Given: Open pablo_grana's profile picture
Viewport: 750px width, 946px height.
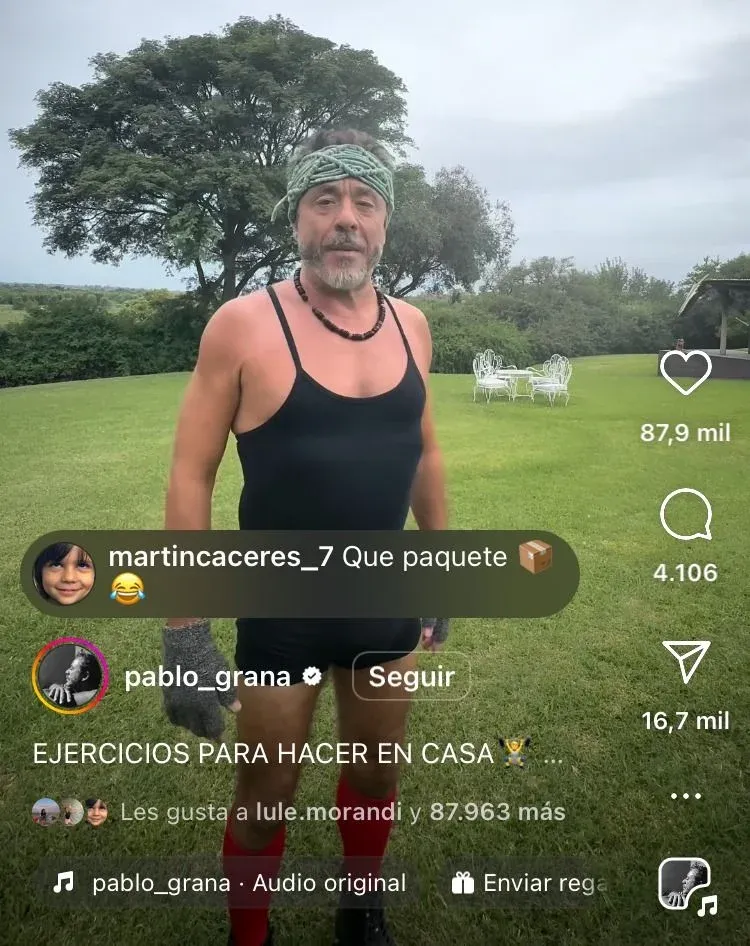Looking at the screenshot, I should [x=70, y=676].
